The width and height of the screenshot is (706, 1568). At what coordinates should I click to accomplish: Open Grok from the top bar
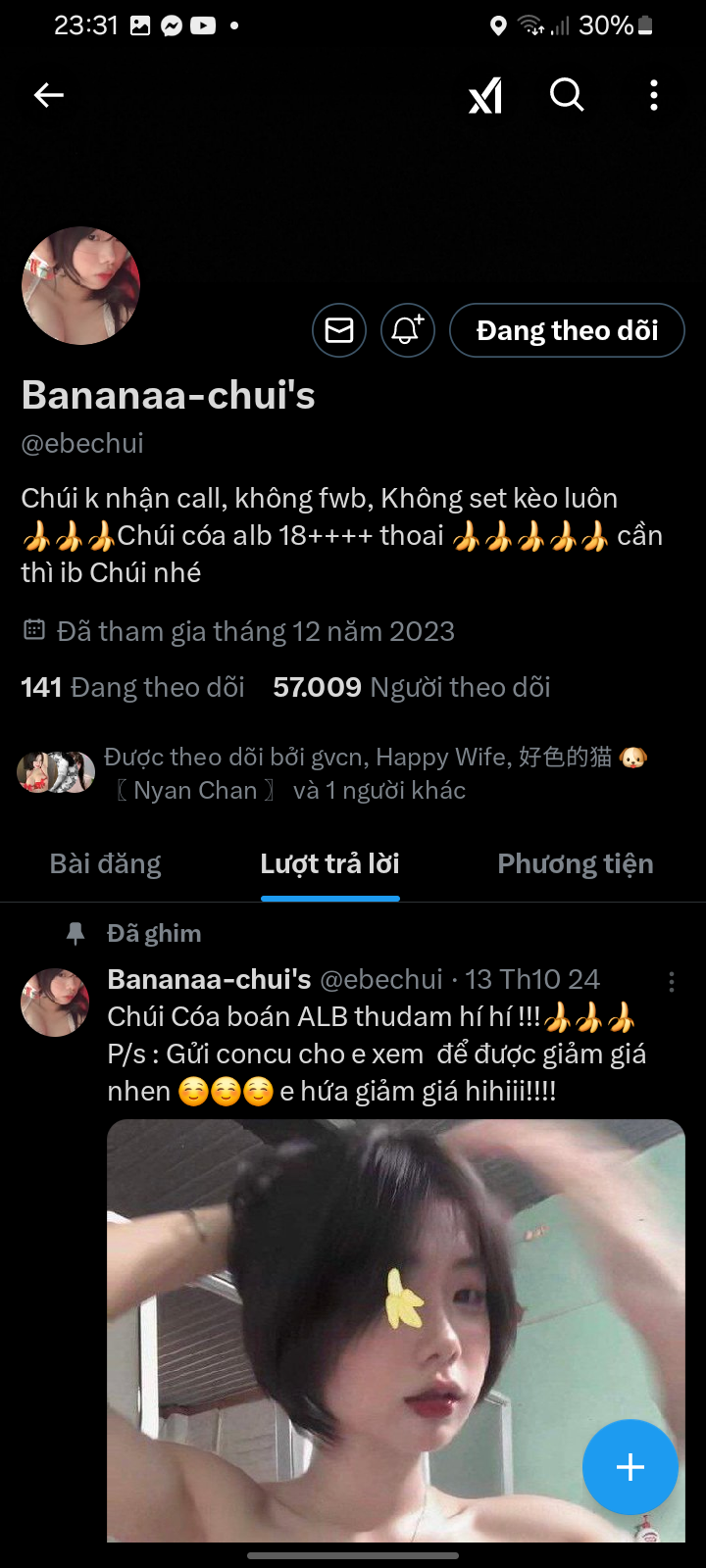[485, 95]
